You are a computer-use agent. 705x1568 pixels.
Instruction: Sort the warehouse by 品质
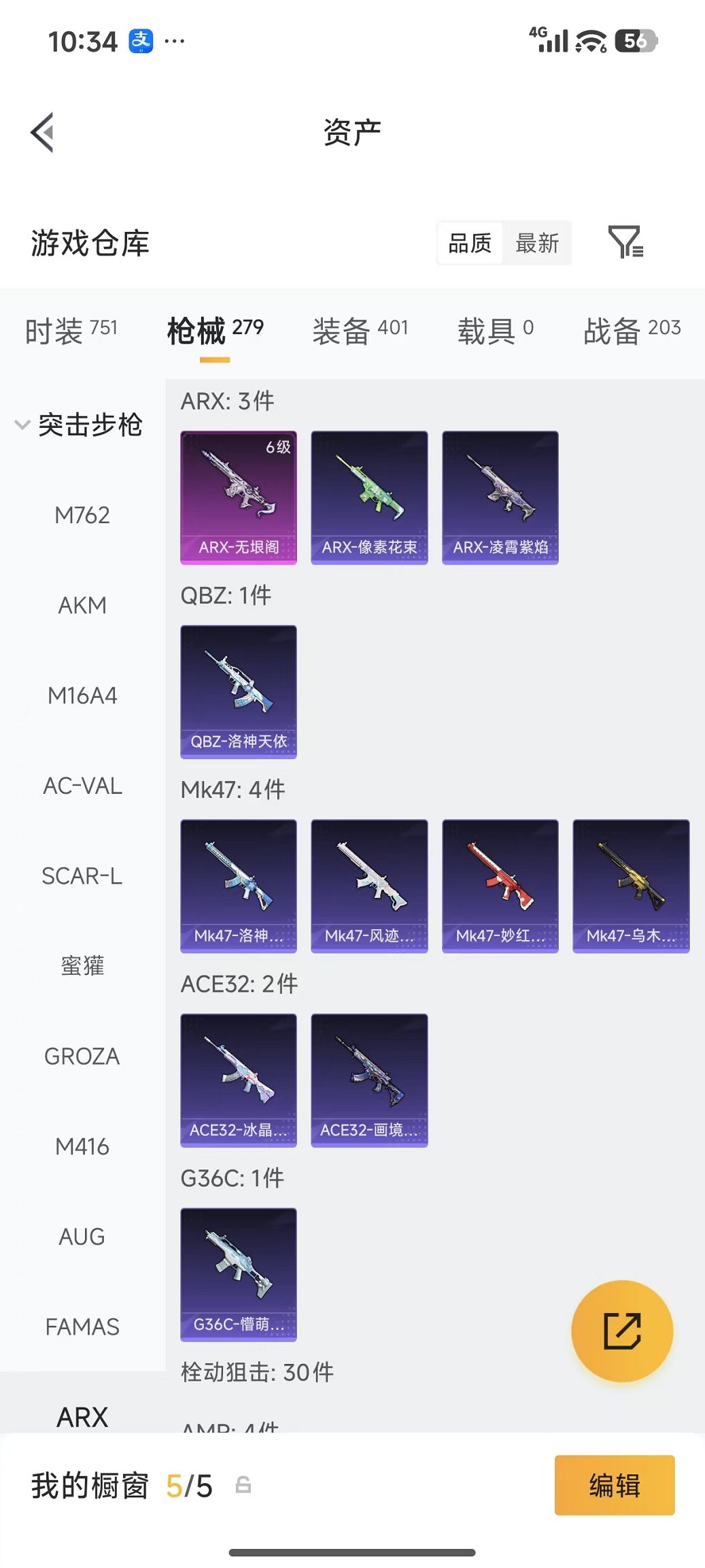click(x=470, y=243)
